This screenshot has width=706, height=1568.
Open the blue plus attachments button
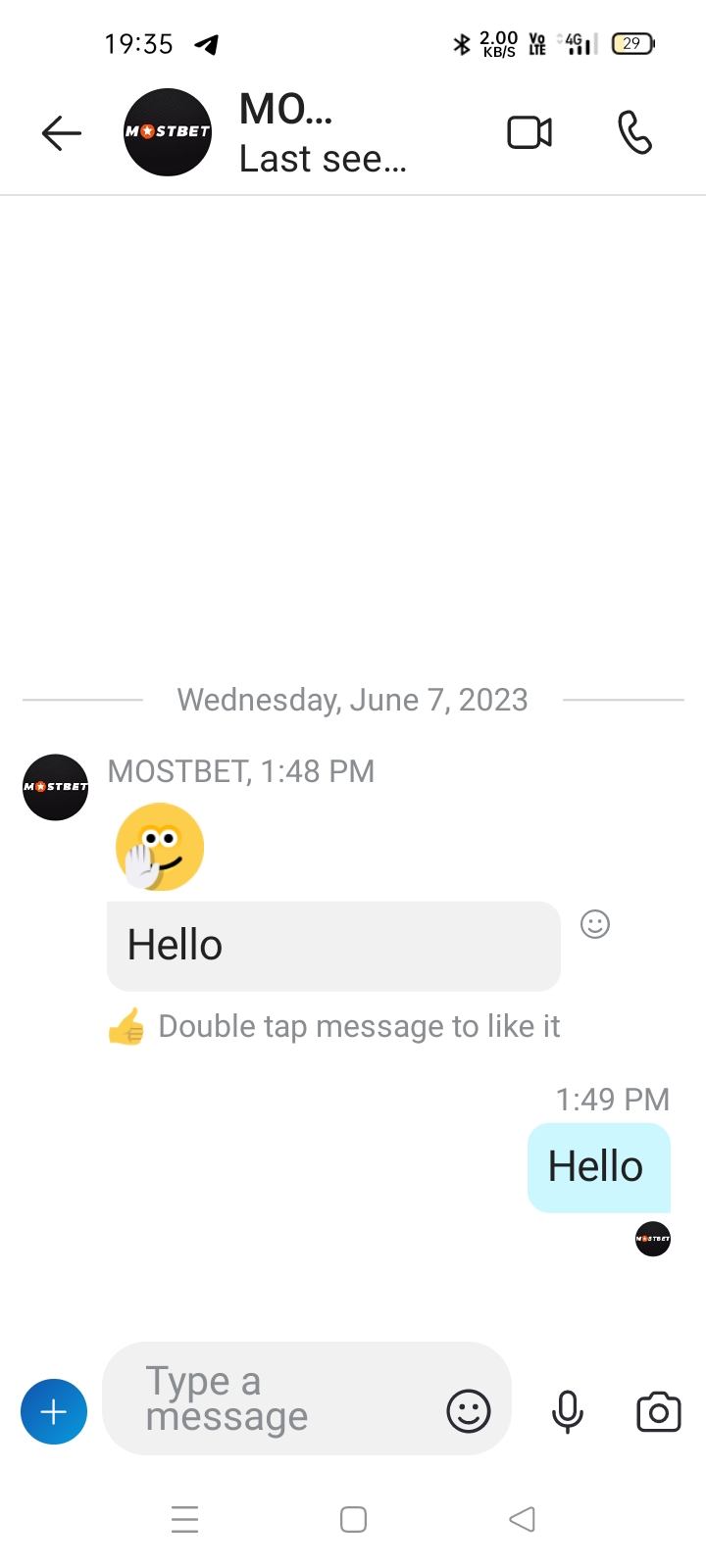point(54,1411)
